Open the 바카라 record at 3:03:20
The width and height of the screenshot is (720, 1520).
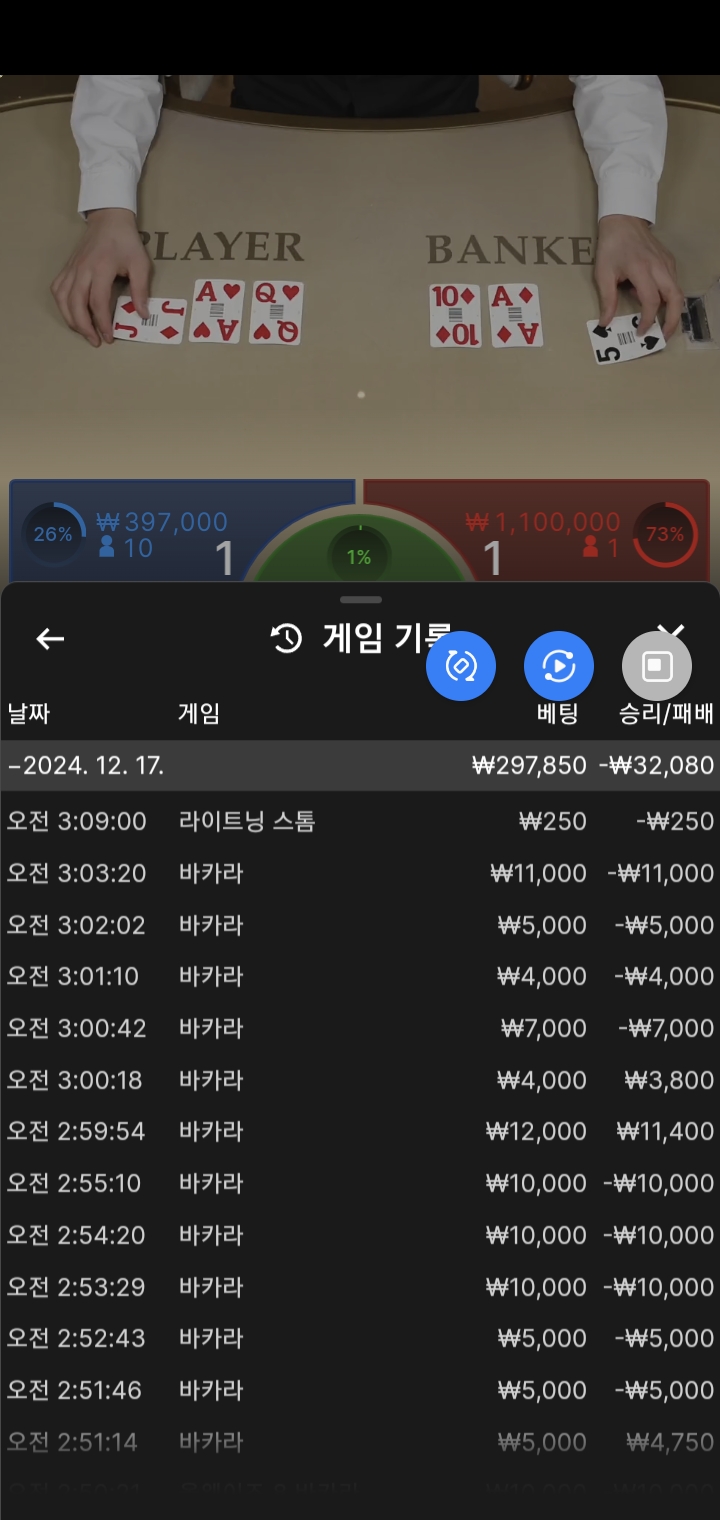(360, 873)
